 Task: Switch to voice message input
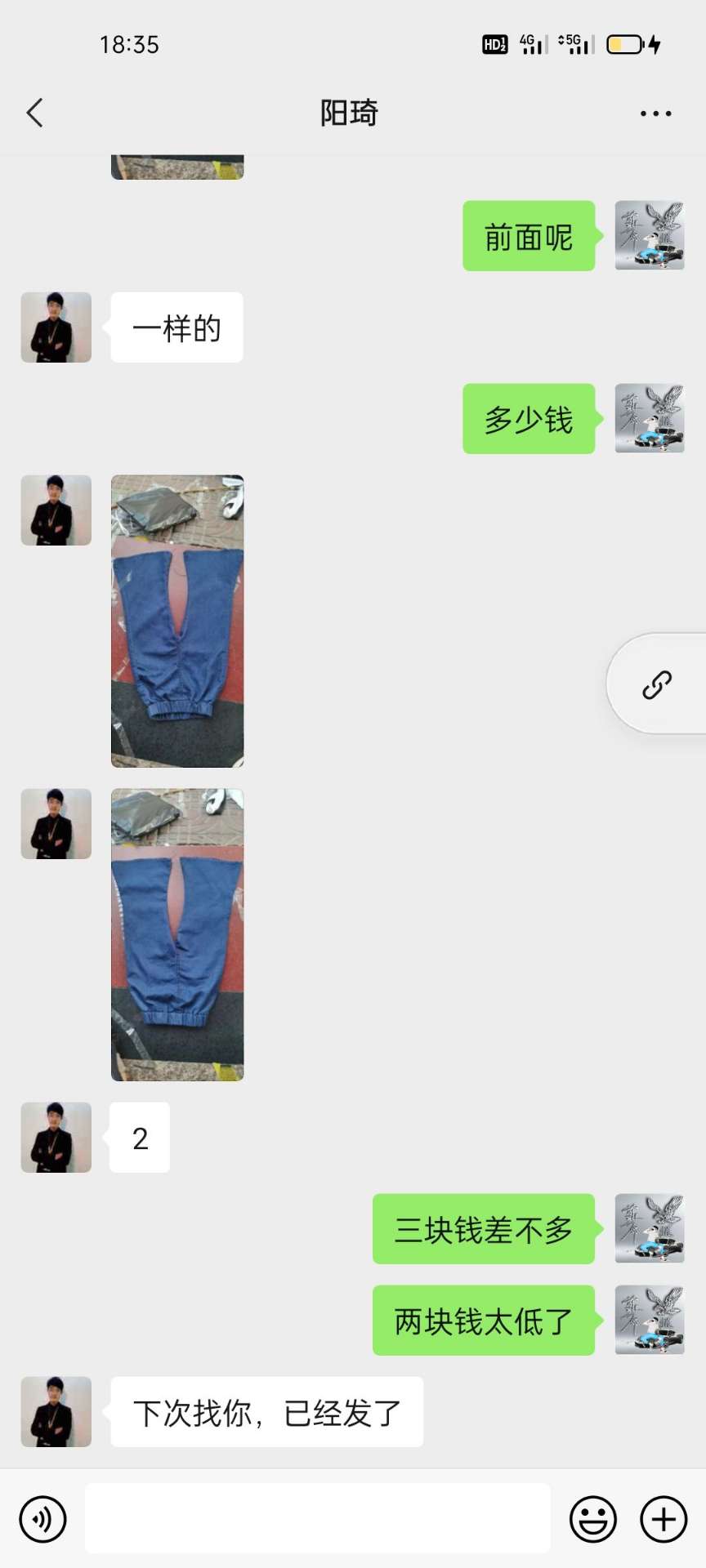pyautogui.click(x=42, y=1519)
